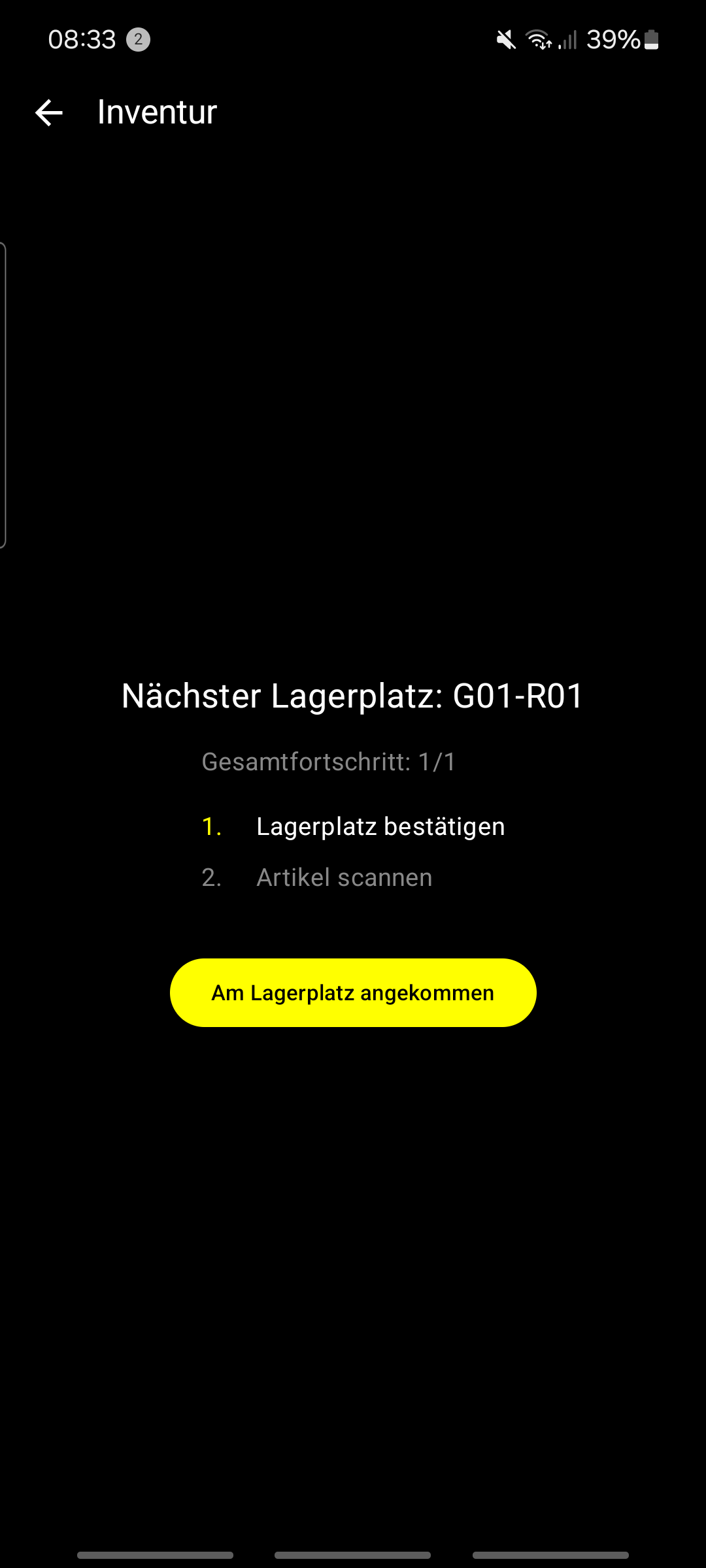Select step 2 Artikel scannen
This screenshot has height=1568, width=706.
pos(345,877)
